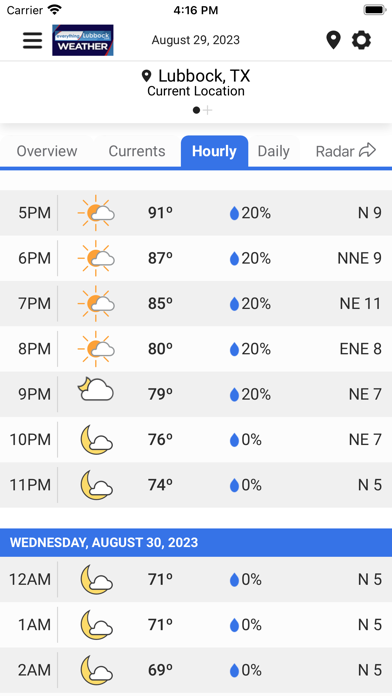Screen dimensions: 392x696
Task: Select the Hourly tab
Action: tap(214, 151)
